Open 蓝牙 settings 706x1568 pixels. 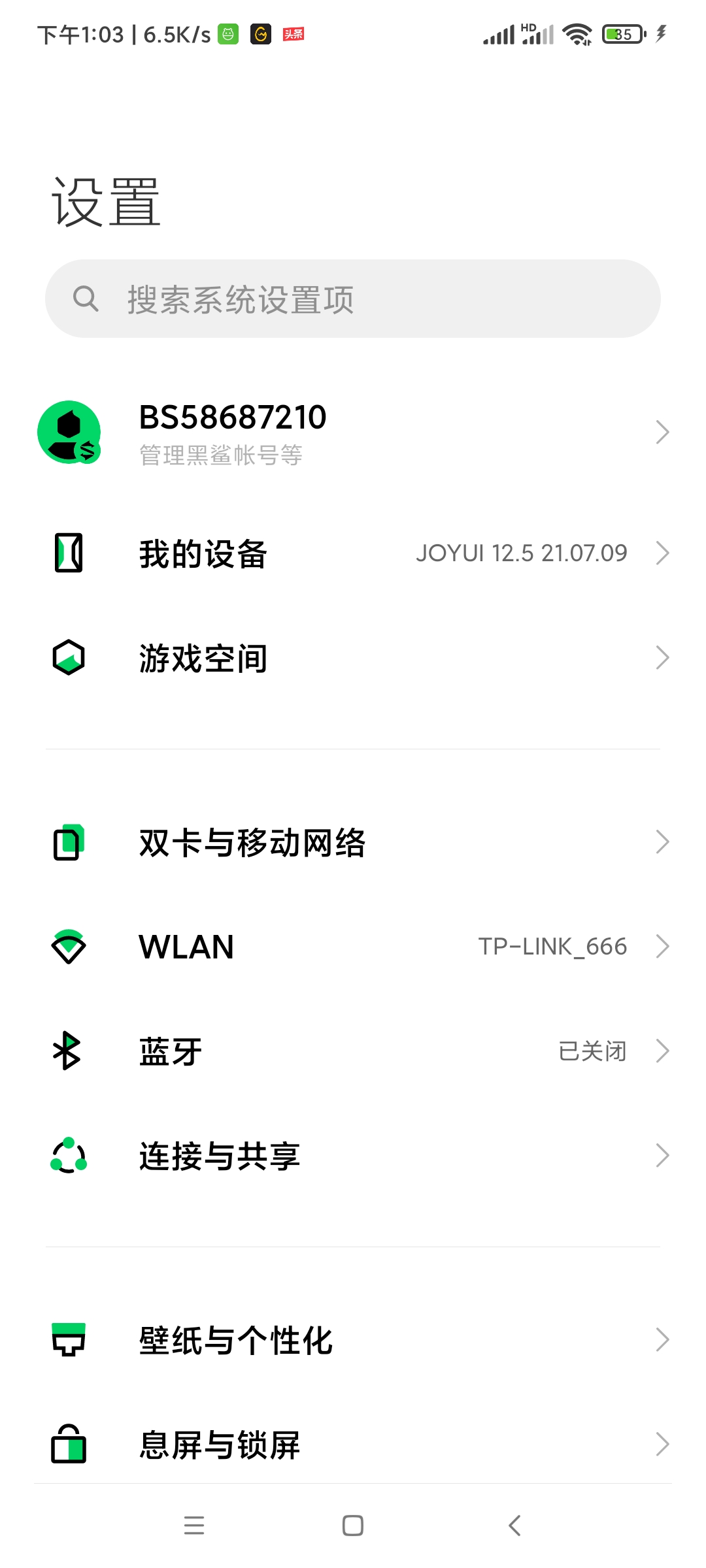click(x=353, y=1051)
